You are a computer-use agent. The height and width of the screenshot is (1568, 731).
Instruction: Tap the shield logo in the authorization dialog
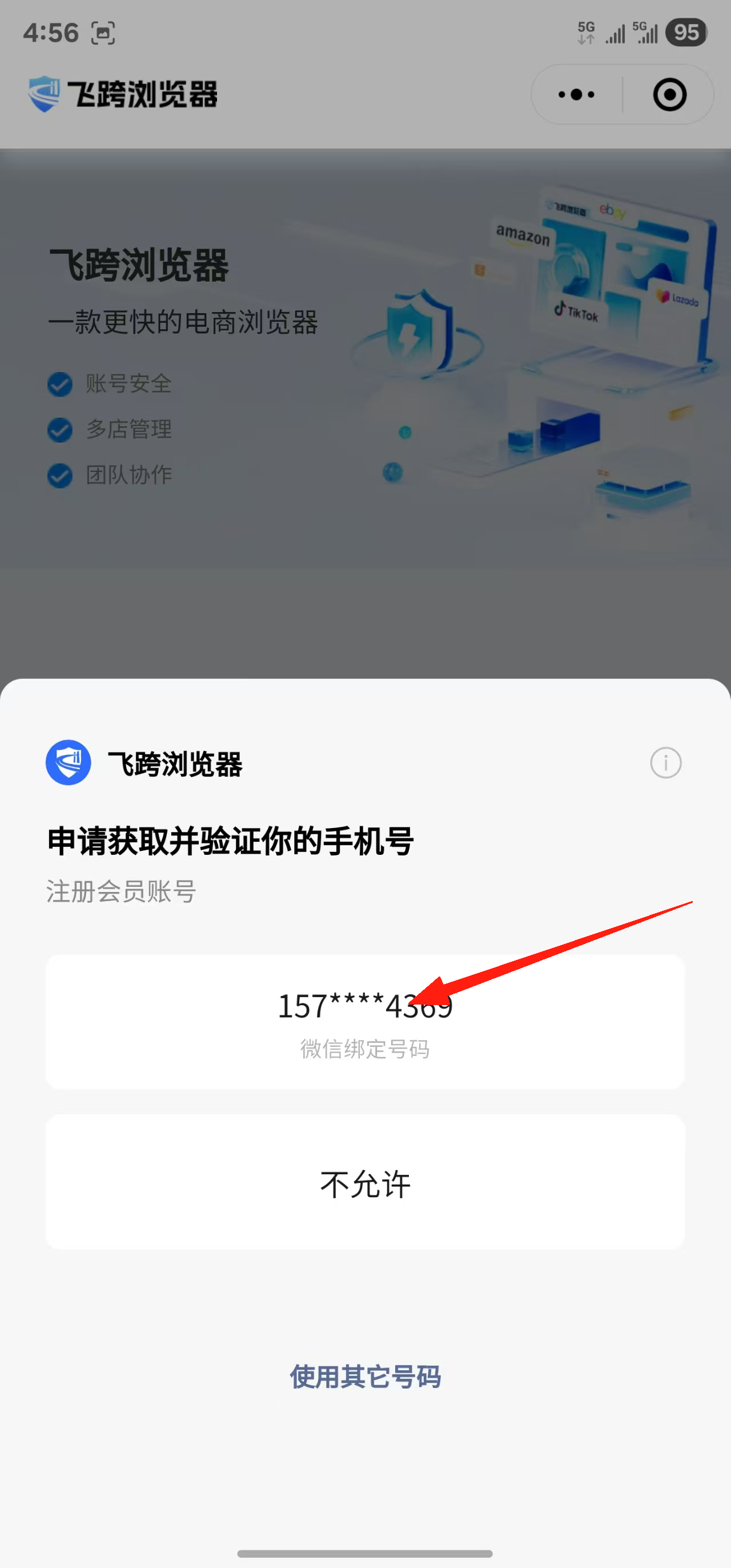click(x=68, y=763)
